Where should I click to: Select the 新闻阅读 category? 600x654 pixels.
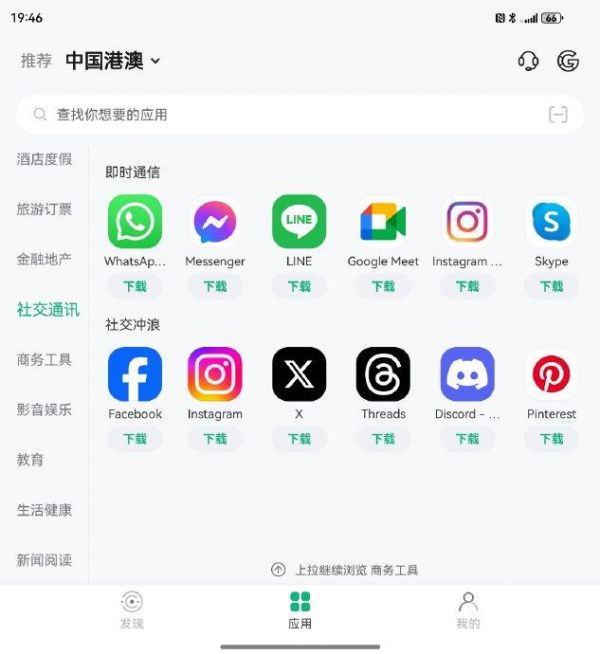(x=44, y=560)
